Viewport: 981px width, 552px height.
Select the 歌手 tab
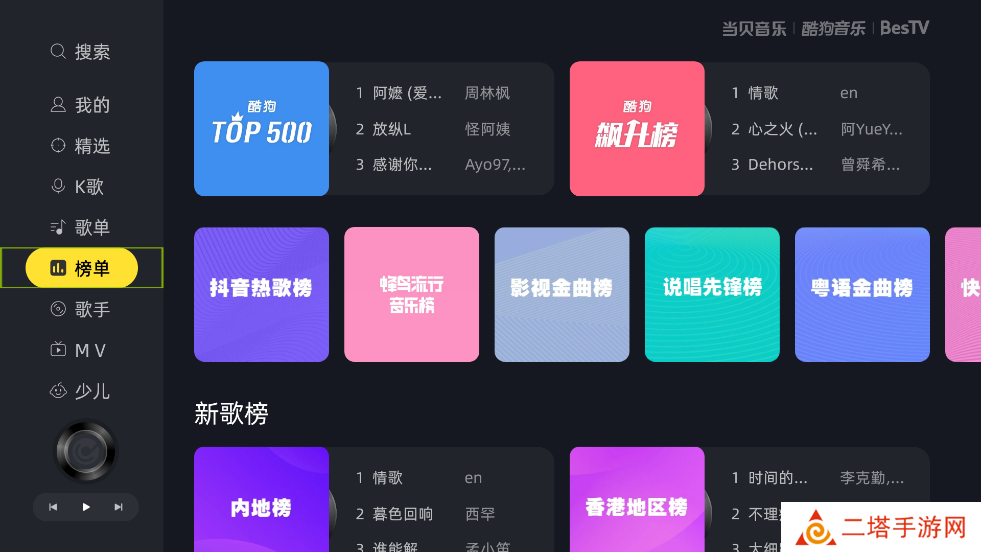click(81, 310)
